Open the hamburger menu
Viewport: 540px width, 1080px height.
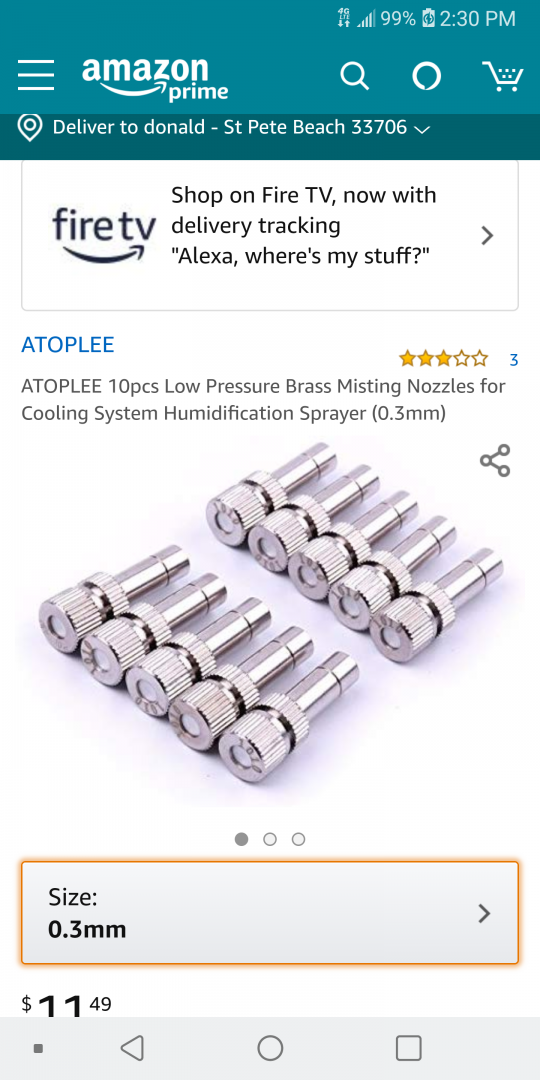[36, 75]
